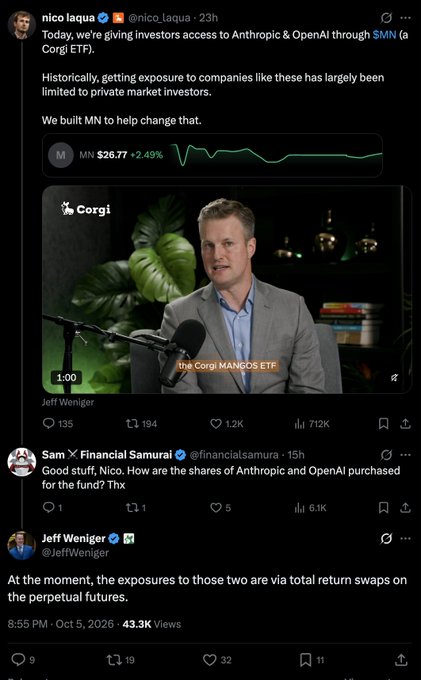
Task: Open the $MN cashtag link
Action: click(384, 35)
